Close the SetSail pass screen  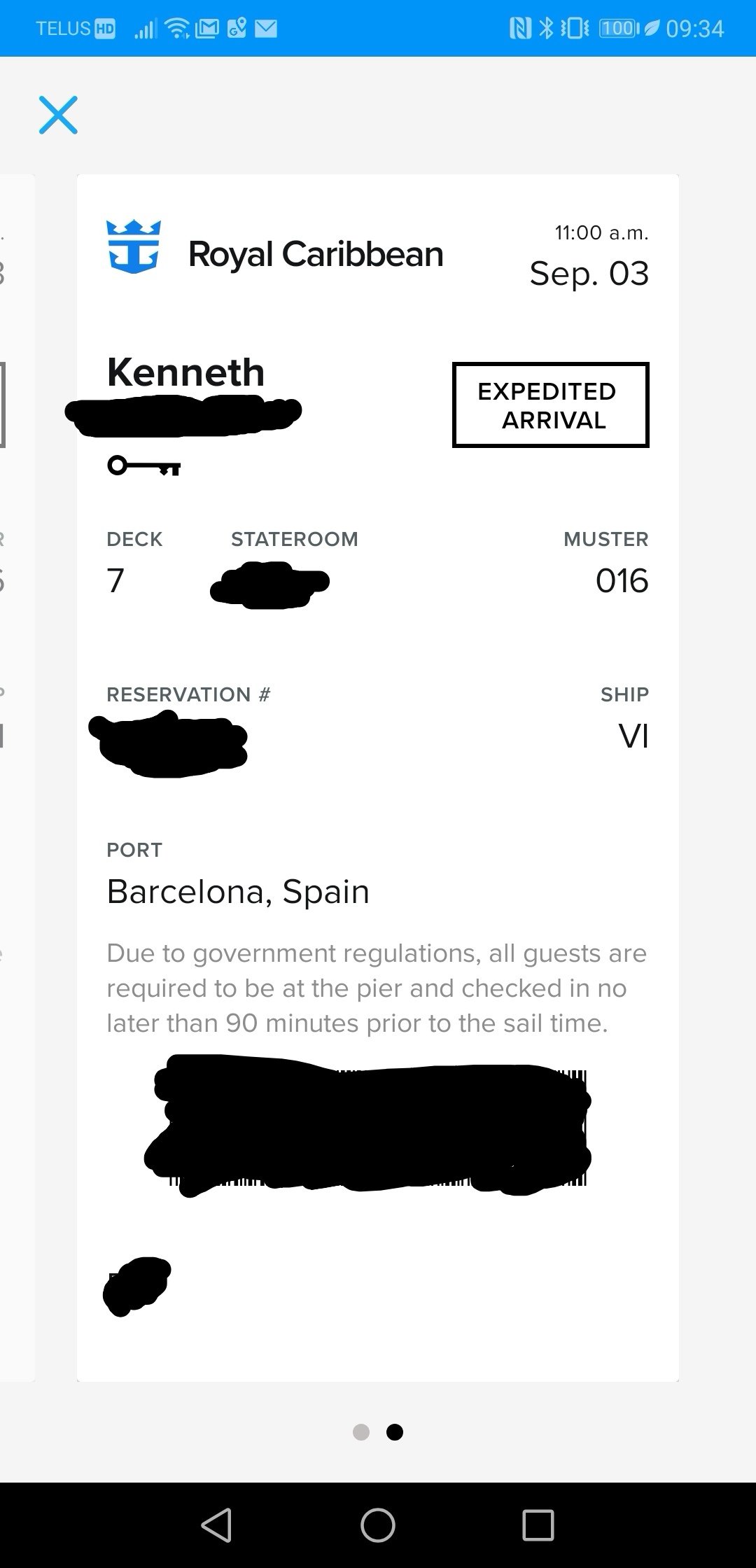[58, 115]
